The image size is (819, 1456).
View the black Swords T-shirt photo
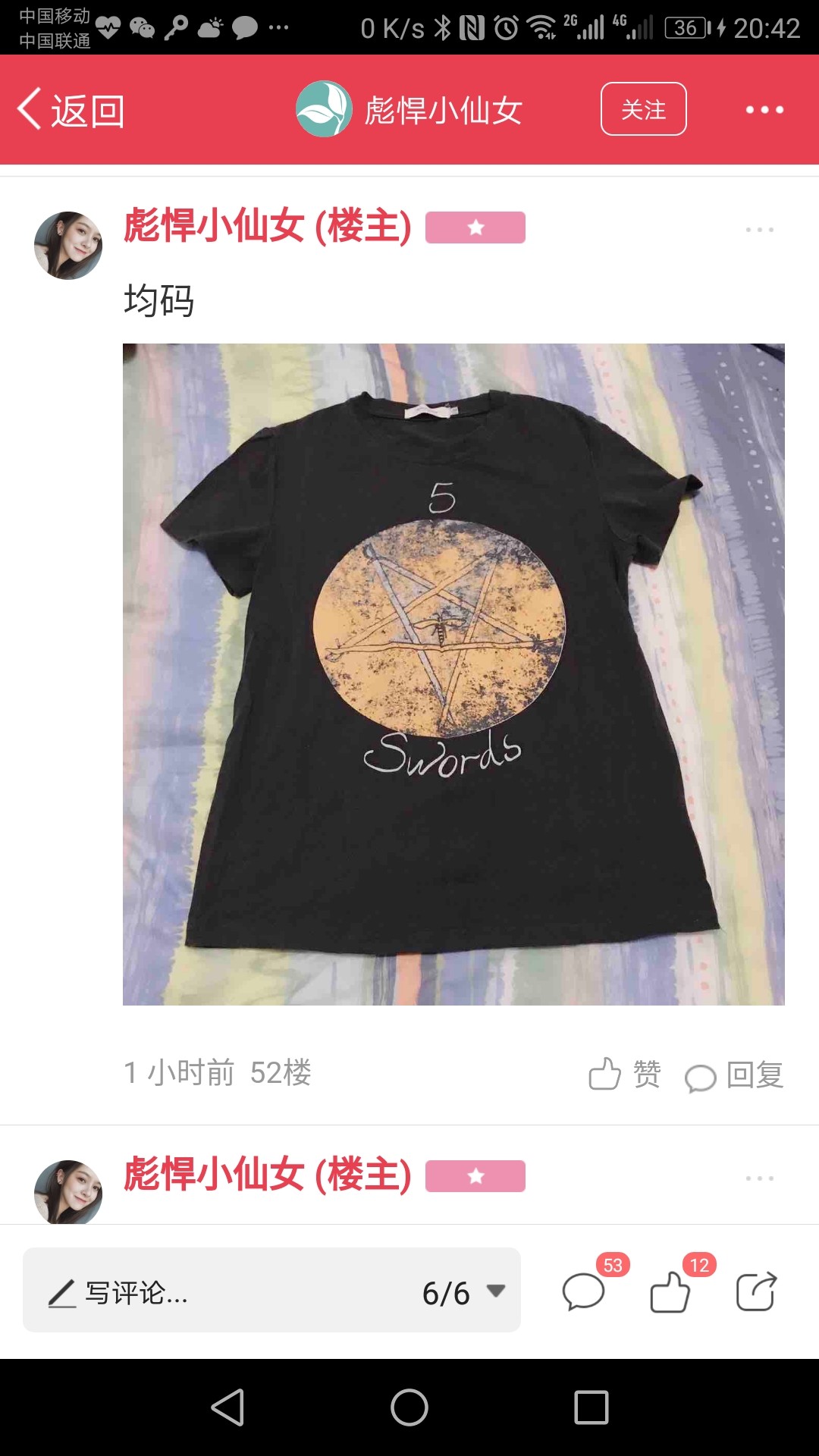453,674
